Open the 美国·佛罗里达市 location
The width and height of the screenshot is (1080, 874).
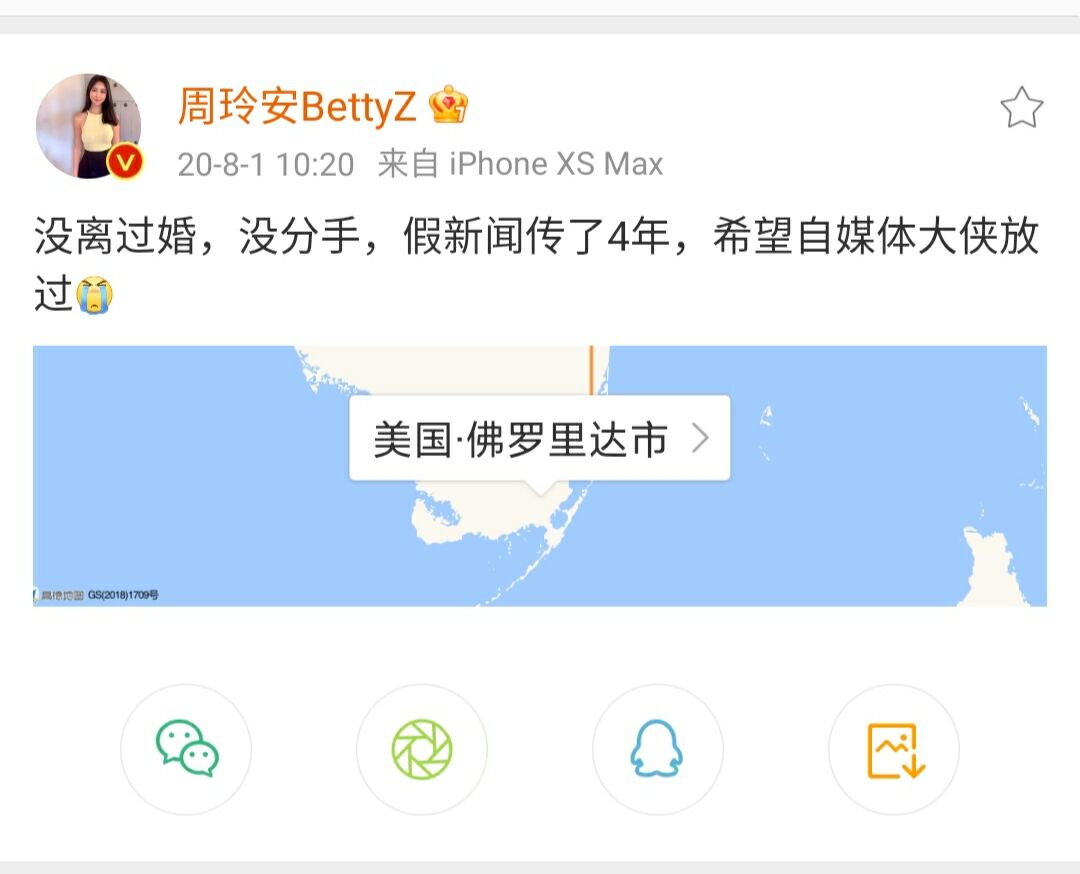(x=540, y=439)
